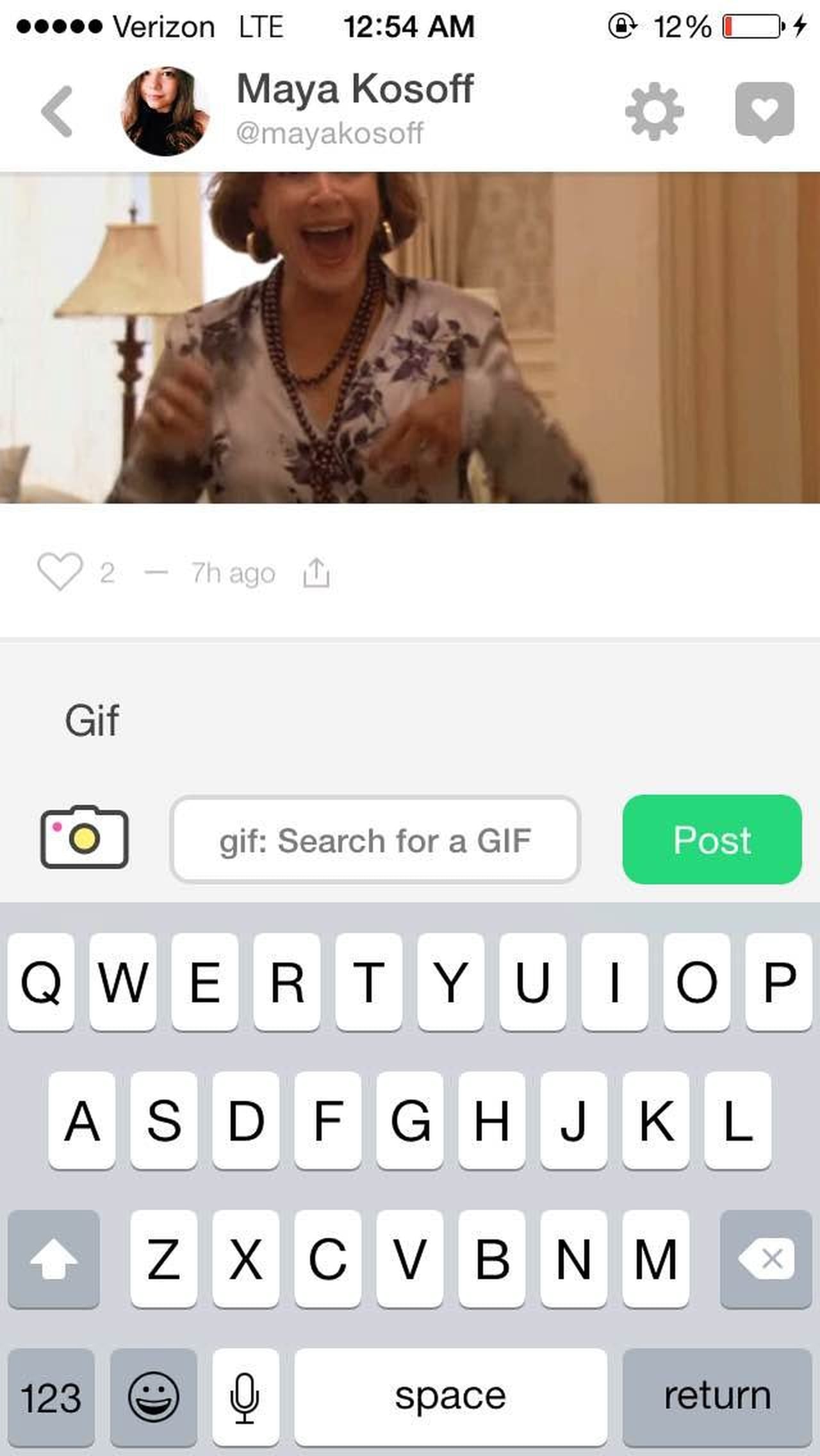Like the GIF post with the heart
This screenshot has height=1456, width=820.
[x=60, y=571]
